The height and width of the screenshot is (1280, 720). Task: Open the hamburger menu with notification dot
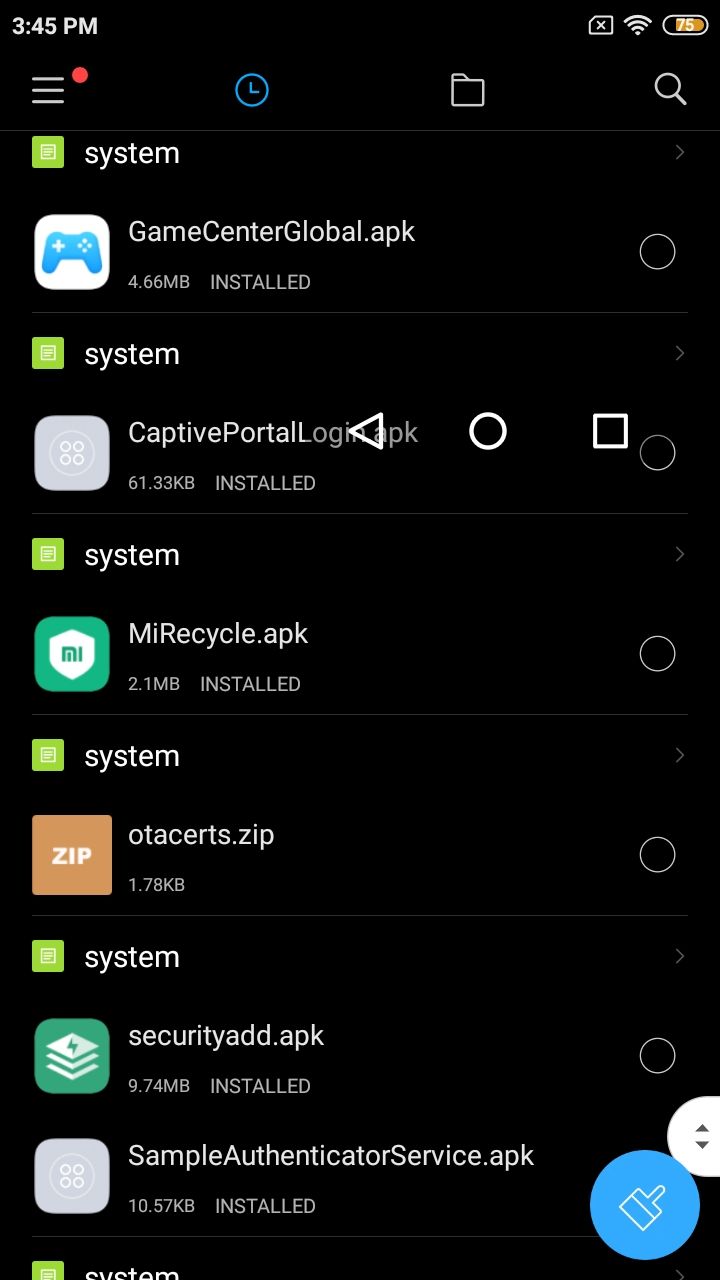[47, 89]
